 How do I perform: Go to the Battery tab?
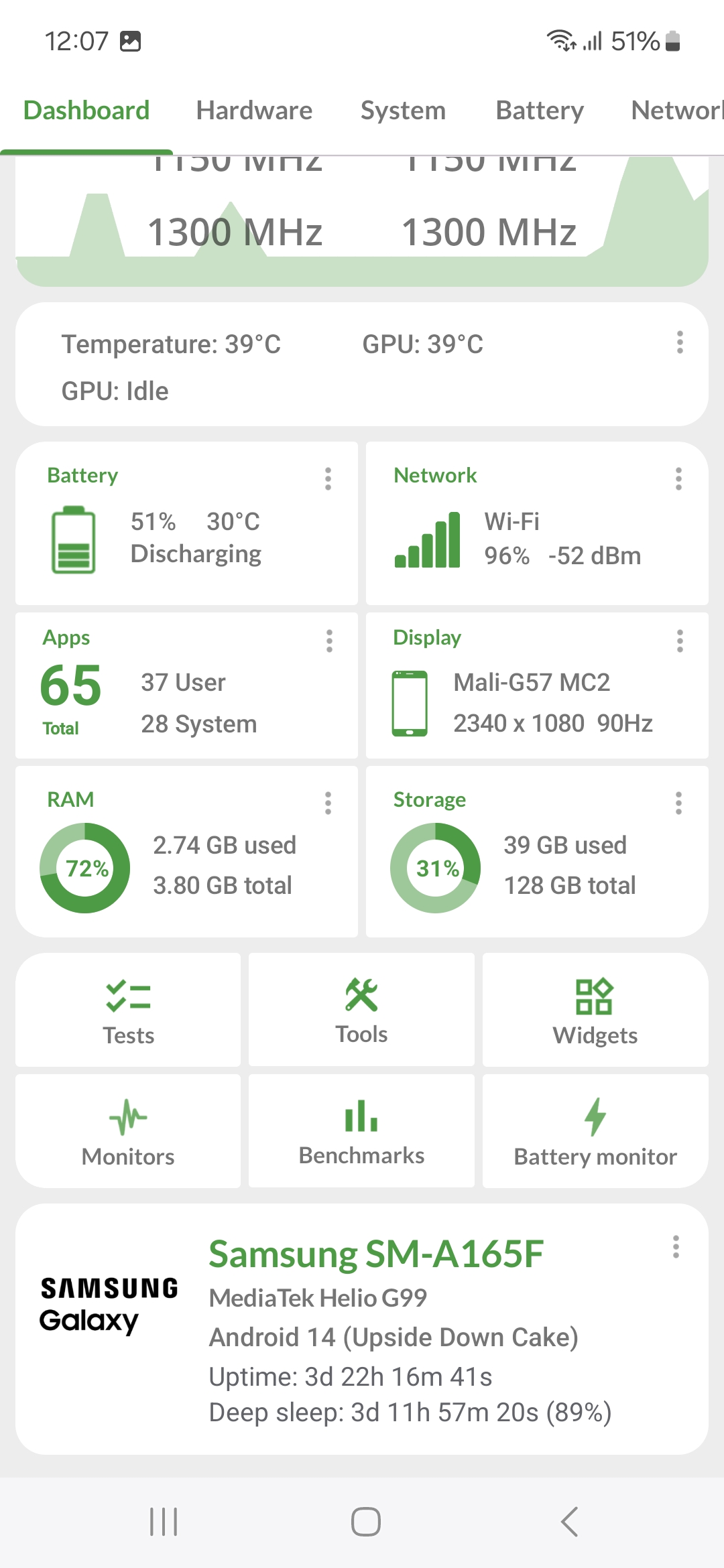(540, 111)
